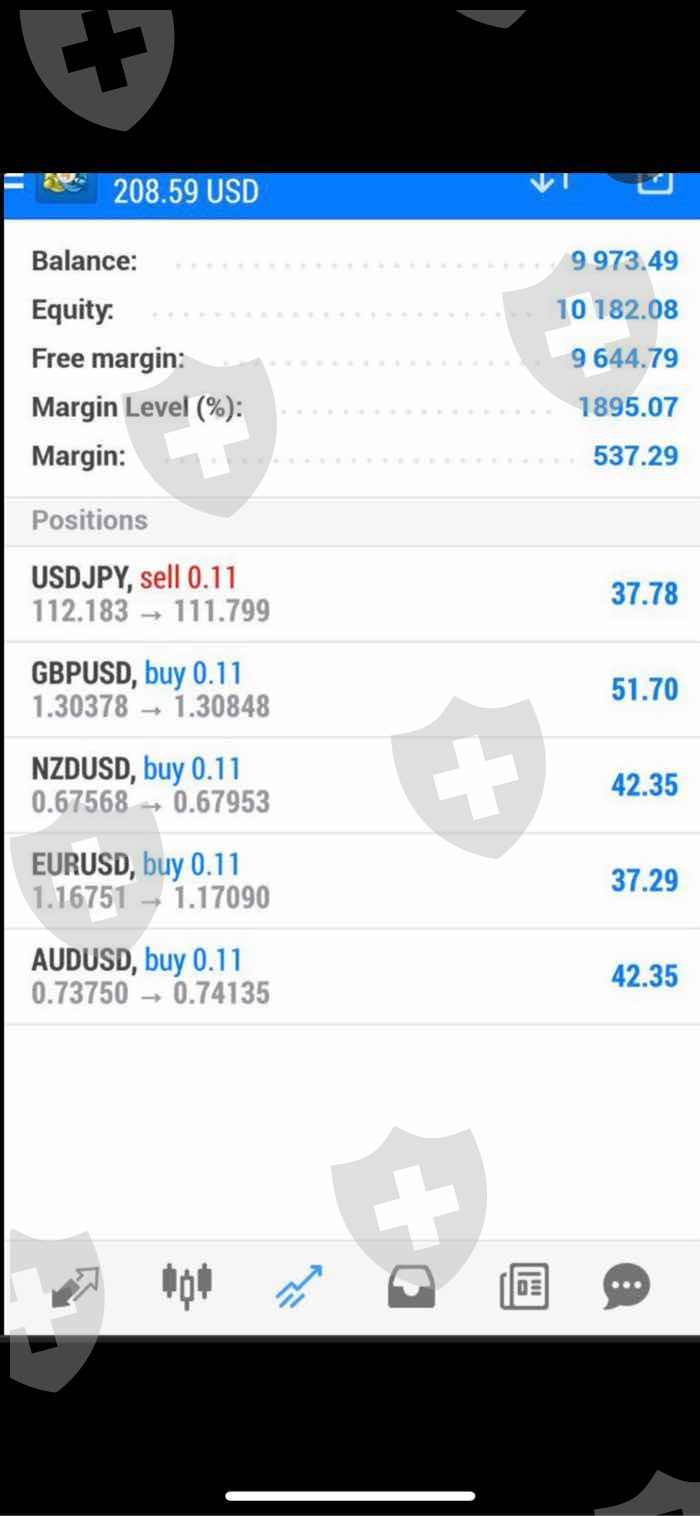The image size is (700, 1516).
Task: Select the Trade tab
Action: click(299, 1286)
